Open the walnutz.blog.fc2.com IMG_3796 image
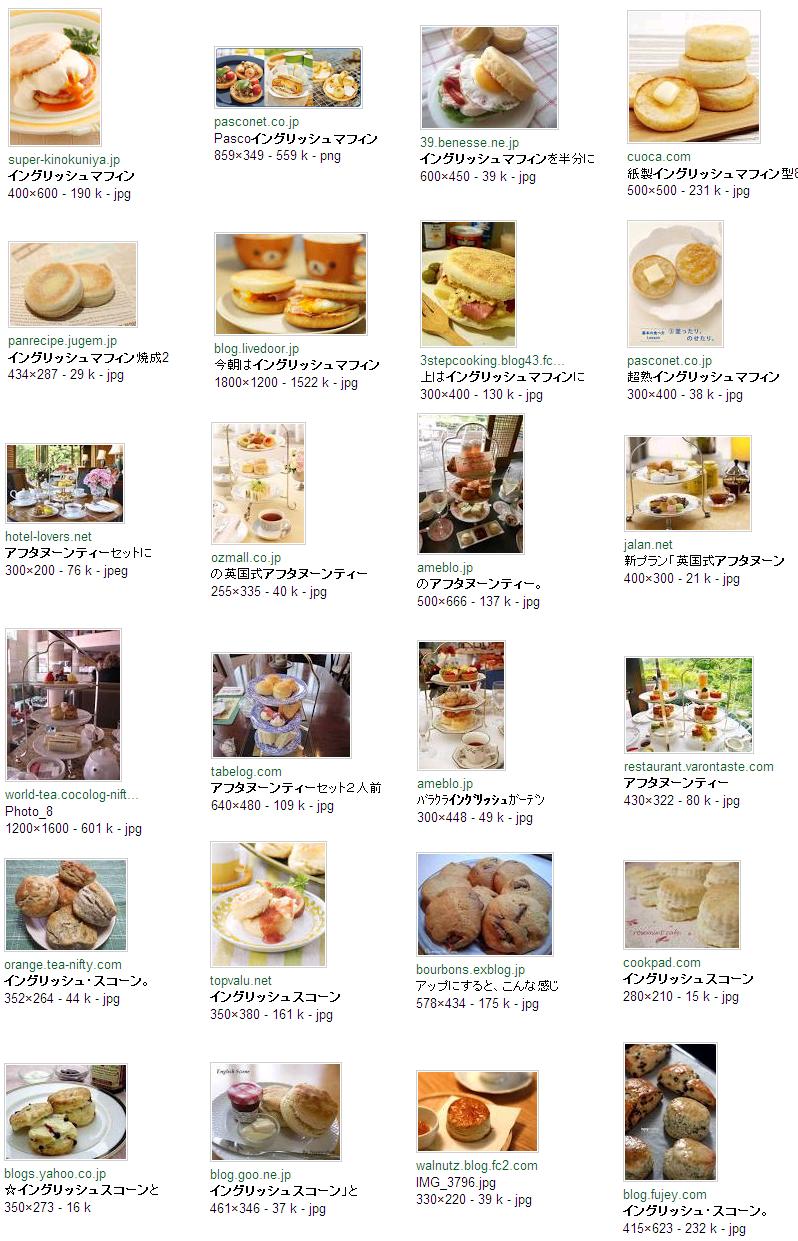The width and height of the screenshot is (798, 1241). click(477, 1111)
